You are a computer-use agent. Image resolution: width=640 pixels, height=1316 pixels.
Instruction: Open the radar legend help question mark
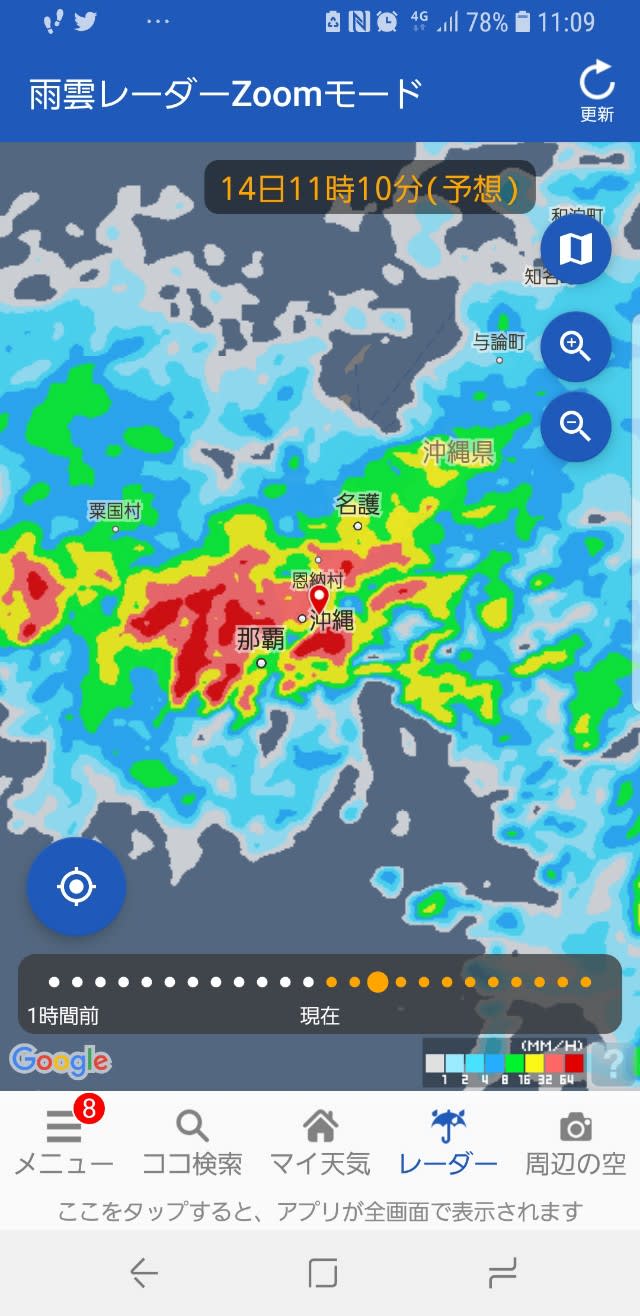(612, 1064)
